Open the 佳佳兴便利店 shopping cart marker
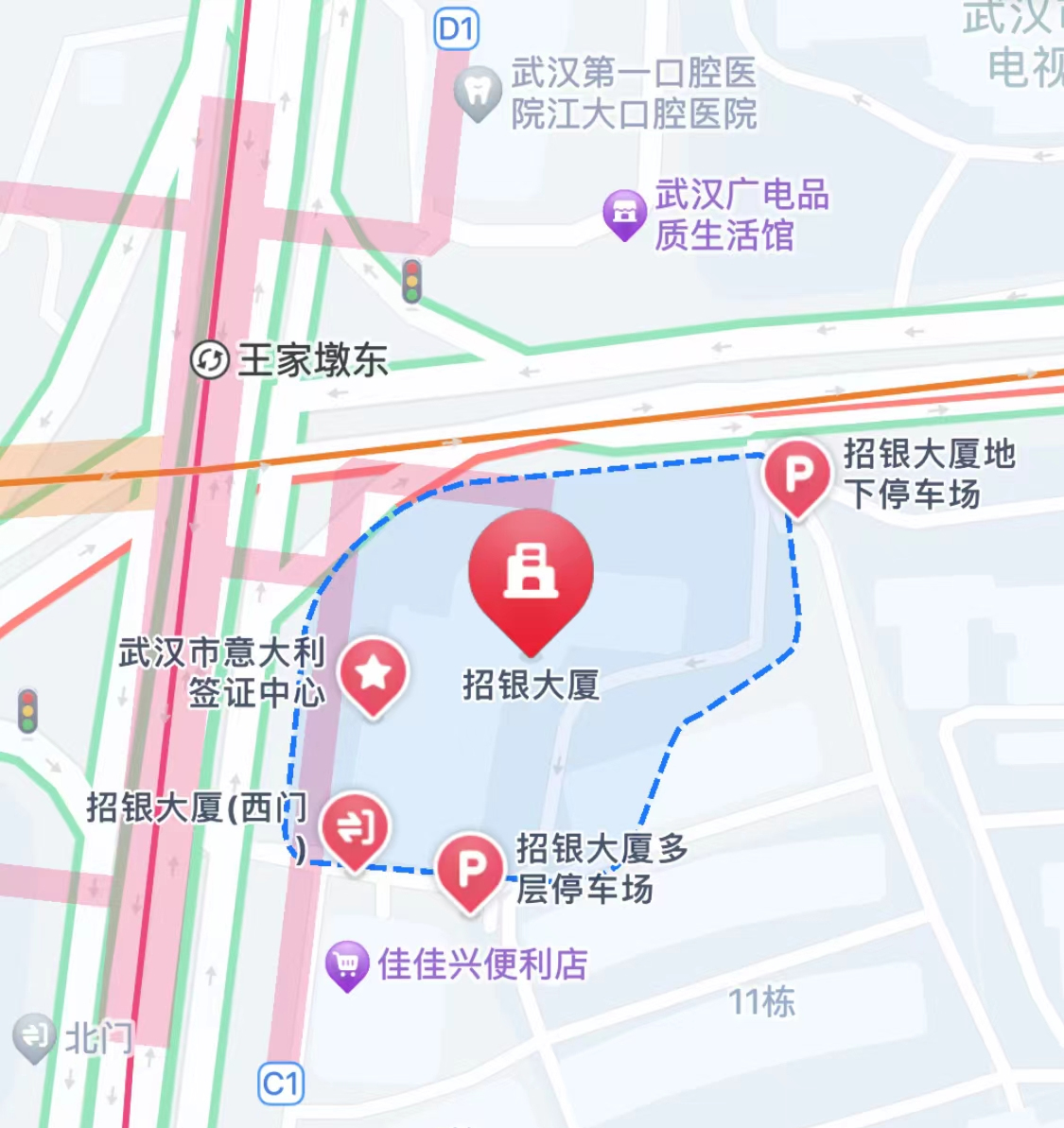1064x1128 pixels. [346, 961]
